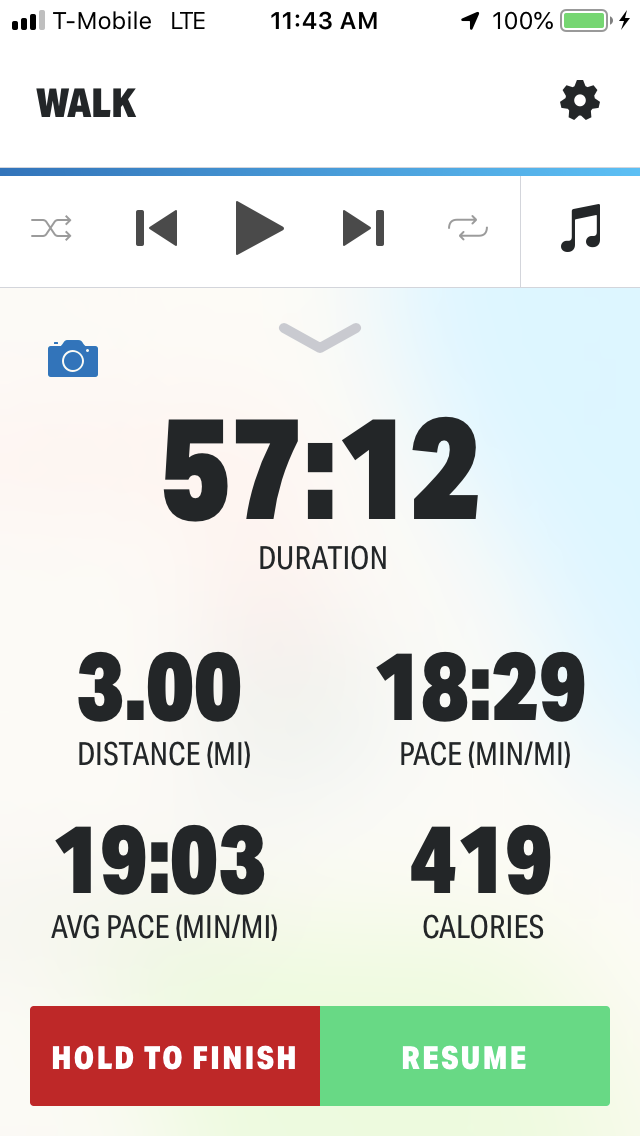Skip to next track
640x1136 pixels.
(x=363, y=228)
